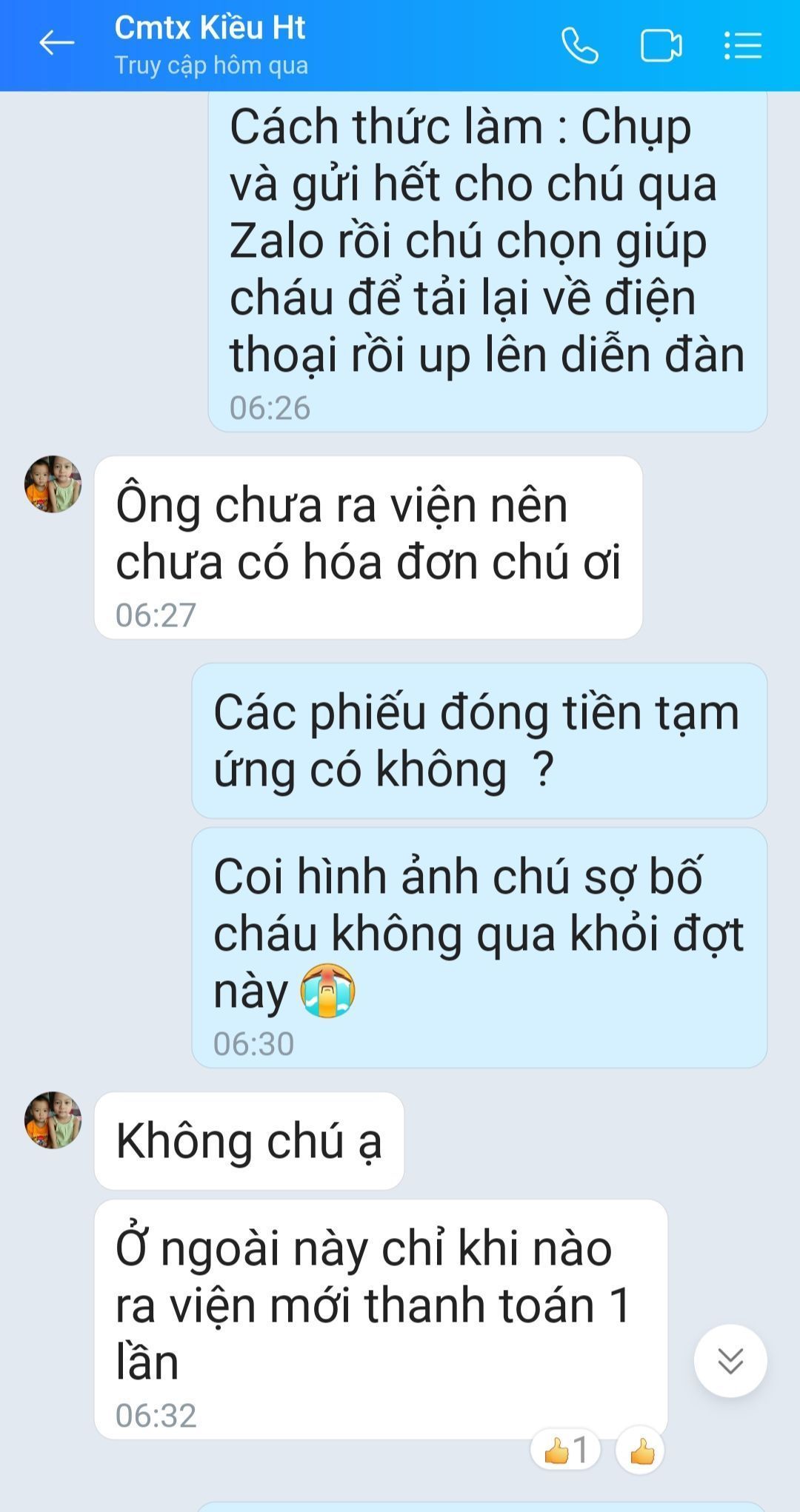Start a voice call with Cmtx Kiều Ht
The height and width of the screenshot is (1512, 800).
[x=579, y=46]
